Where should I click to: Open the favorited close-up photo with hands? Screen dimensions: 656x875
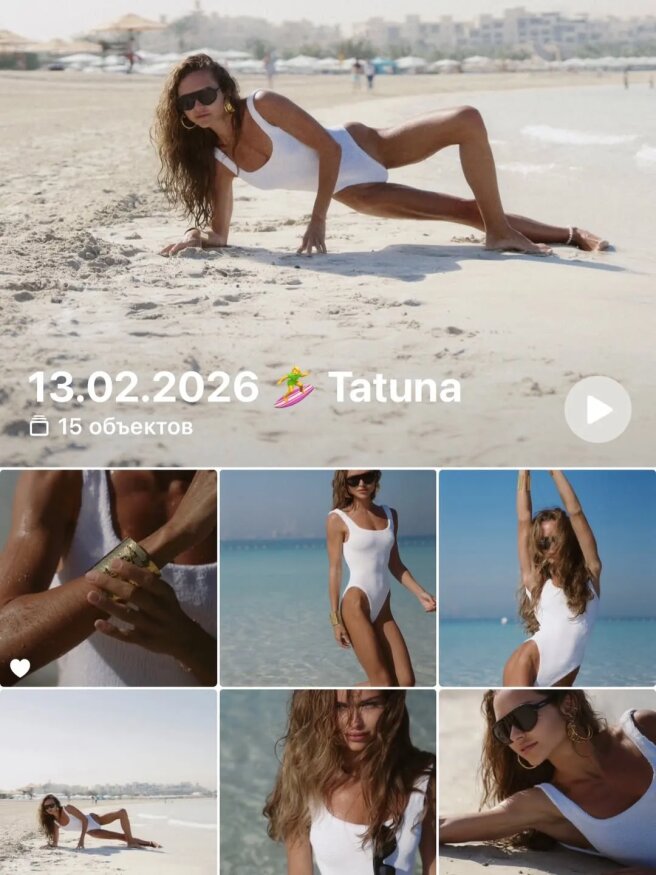point(108,577)
